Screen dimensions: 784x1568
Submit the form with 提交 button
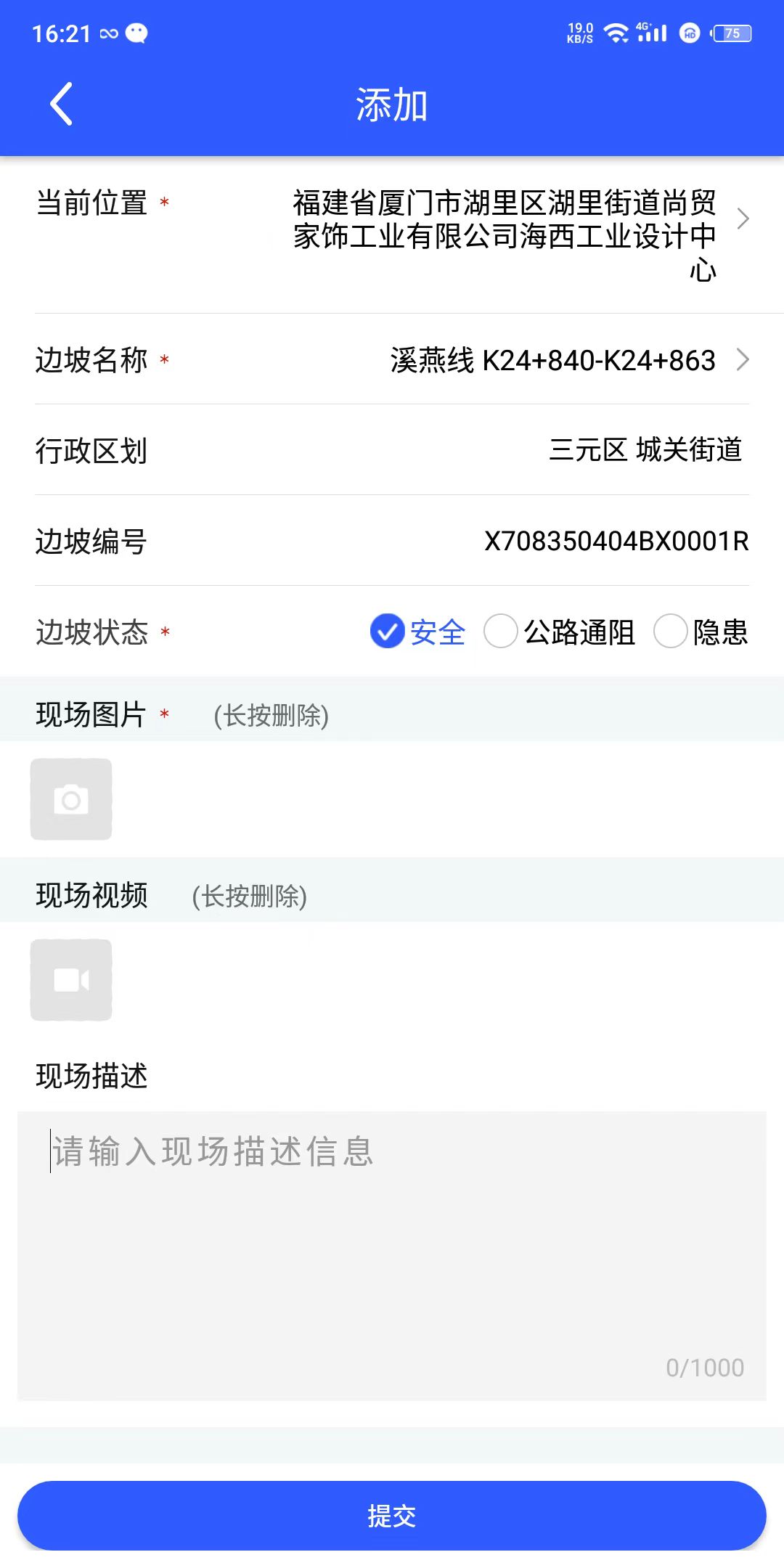(x=392, y=1516)
